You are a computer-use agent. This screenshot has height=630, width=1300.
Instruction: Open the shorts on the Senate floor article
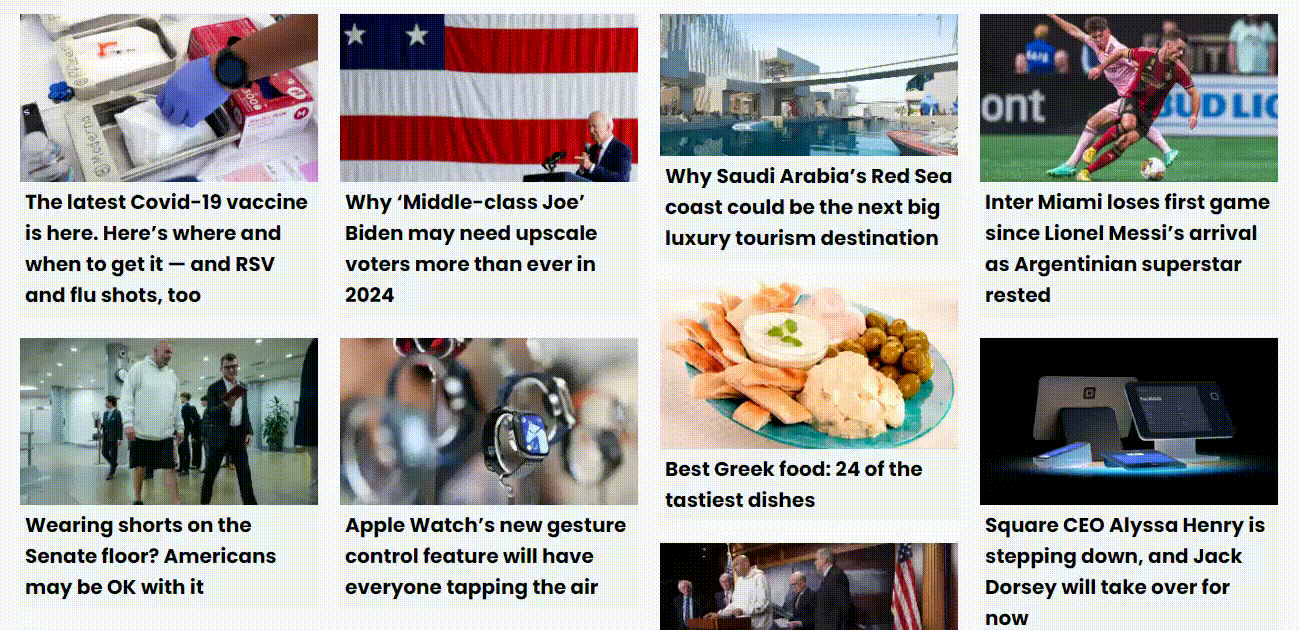pos(150,555)
